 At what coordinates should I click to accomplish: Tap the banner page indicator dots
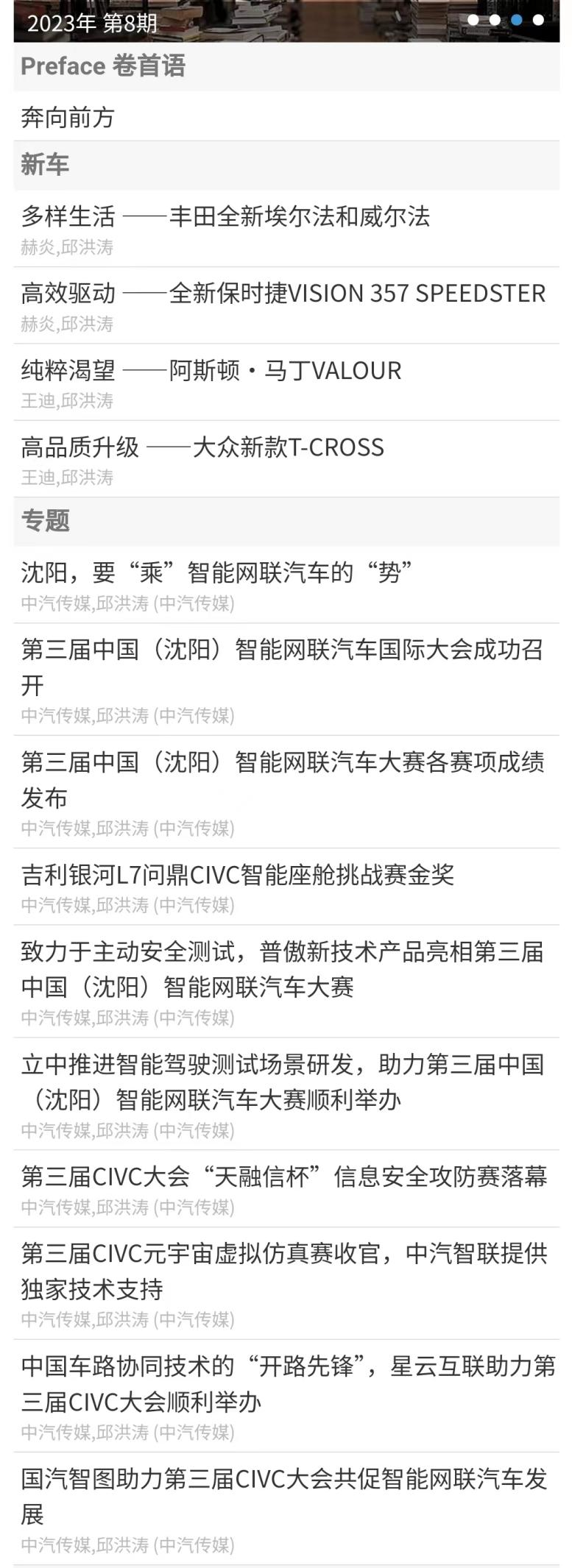506,20
